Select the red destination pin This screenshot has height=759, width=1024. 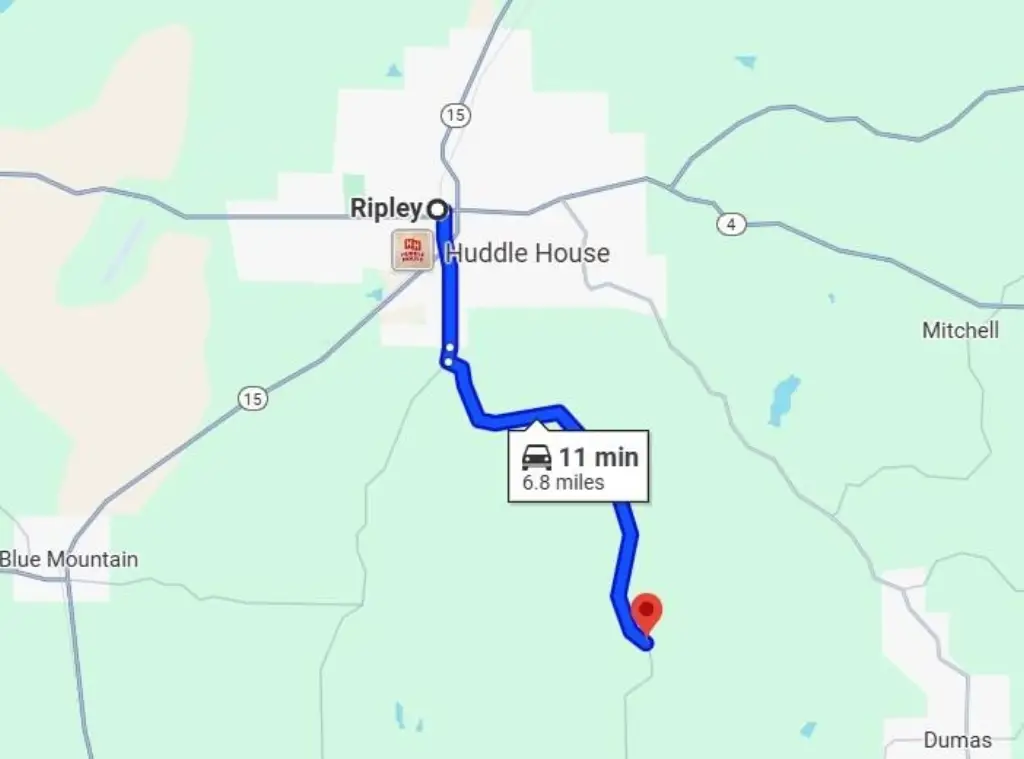(x=648, y=611)
